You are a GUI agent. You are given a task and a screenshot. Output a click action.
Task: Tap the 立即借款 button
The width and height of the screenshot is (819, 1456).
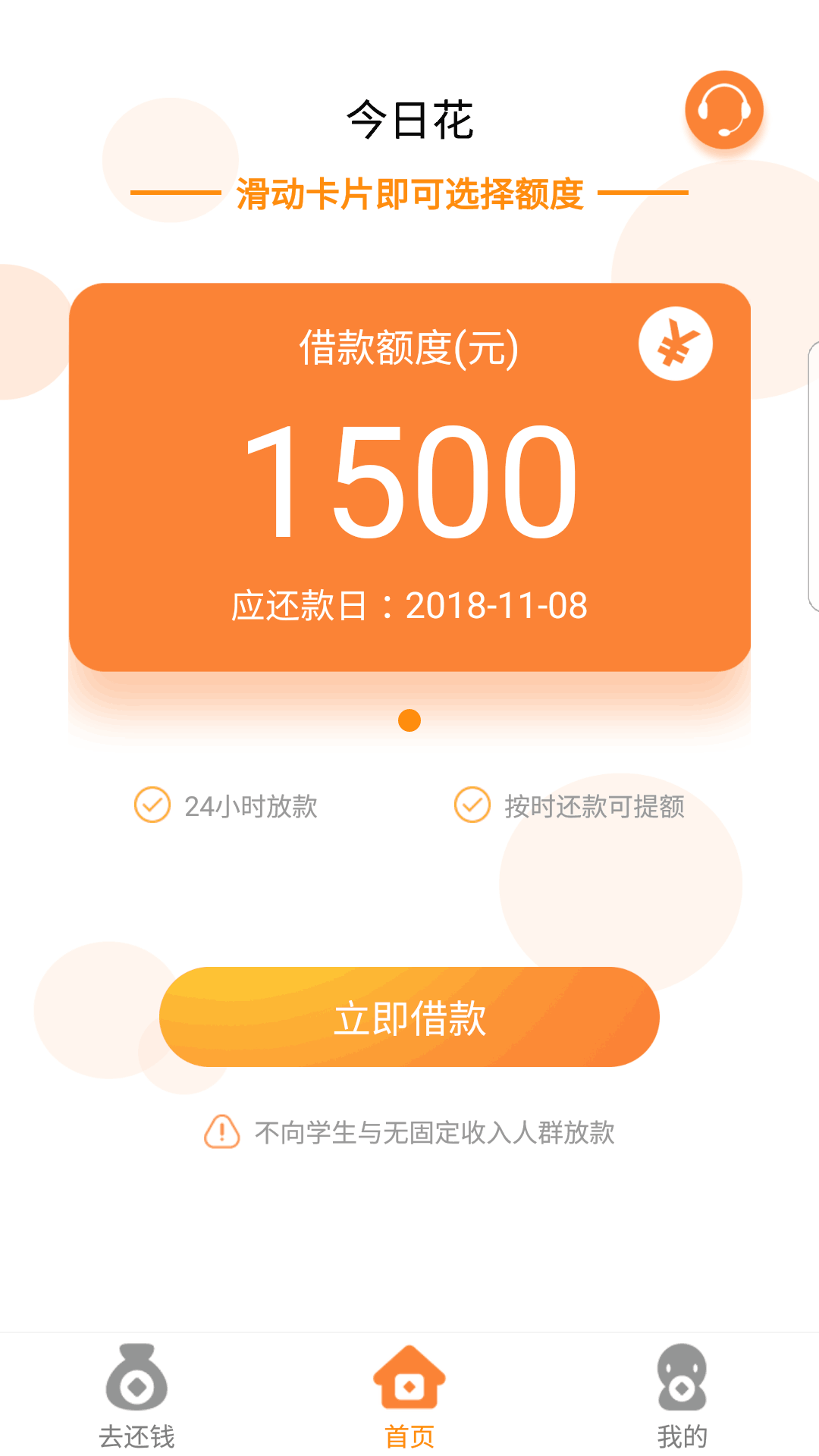click(x=409, y=1017)
